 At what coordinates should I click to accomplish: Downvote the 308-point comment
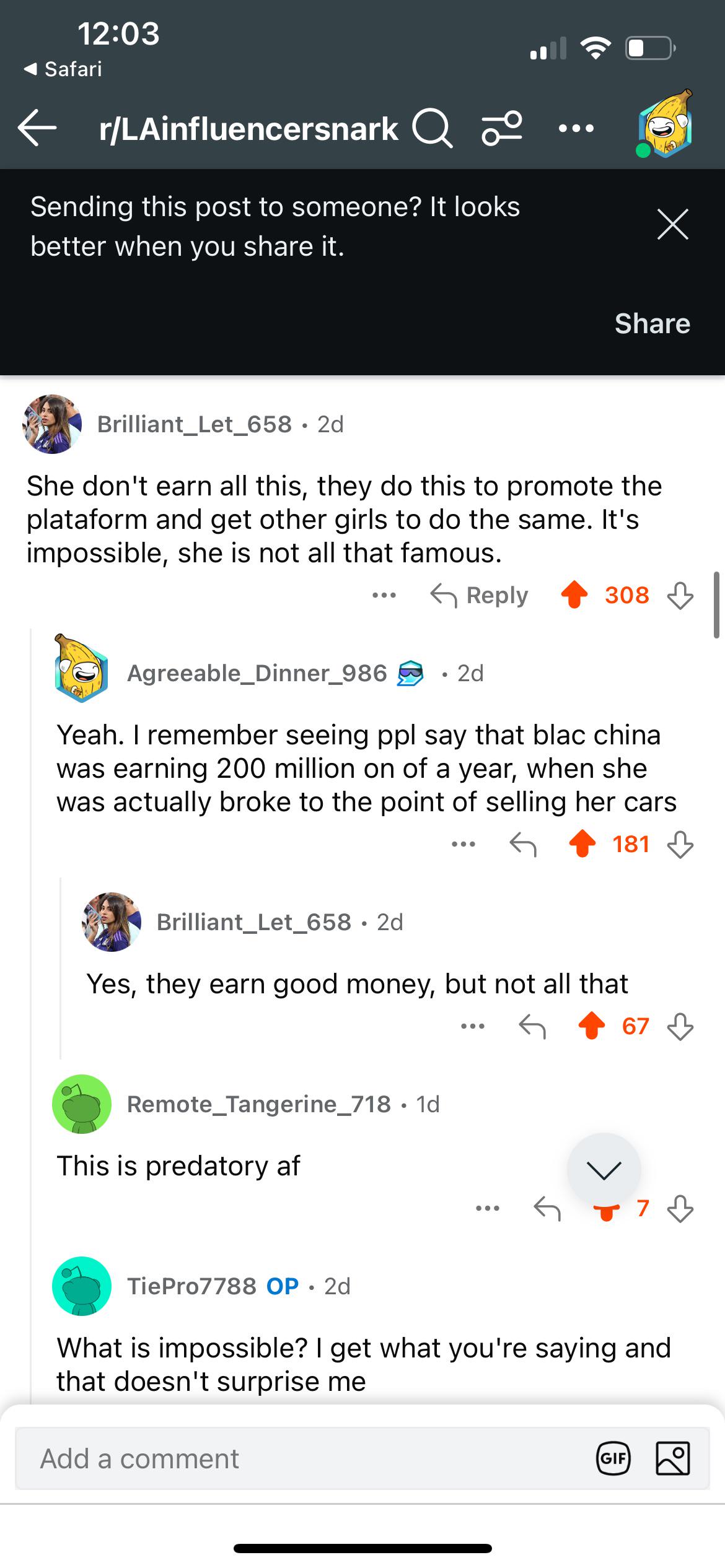[680, 596]
